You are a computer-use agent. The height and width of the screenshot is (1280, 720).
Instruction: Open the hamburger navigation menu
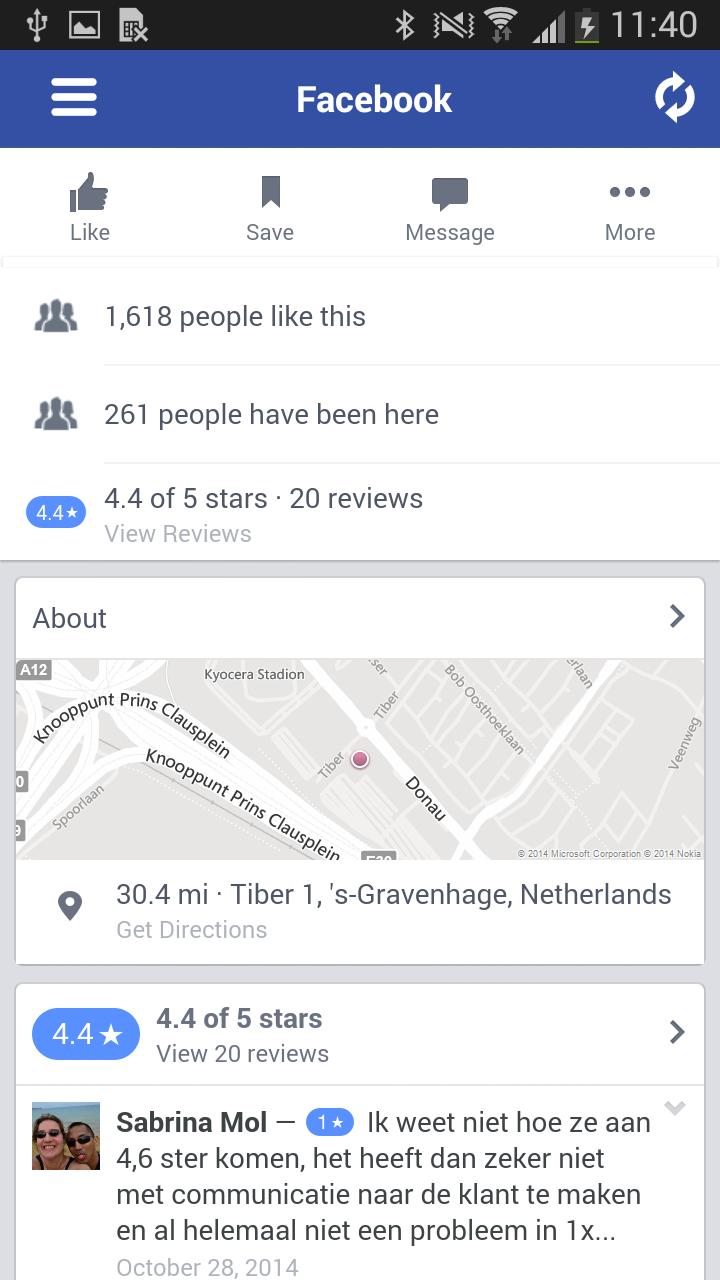coord(74,99)
